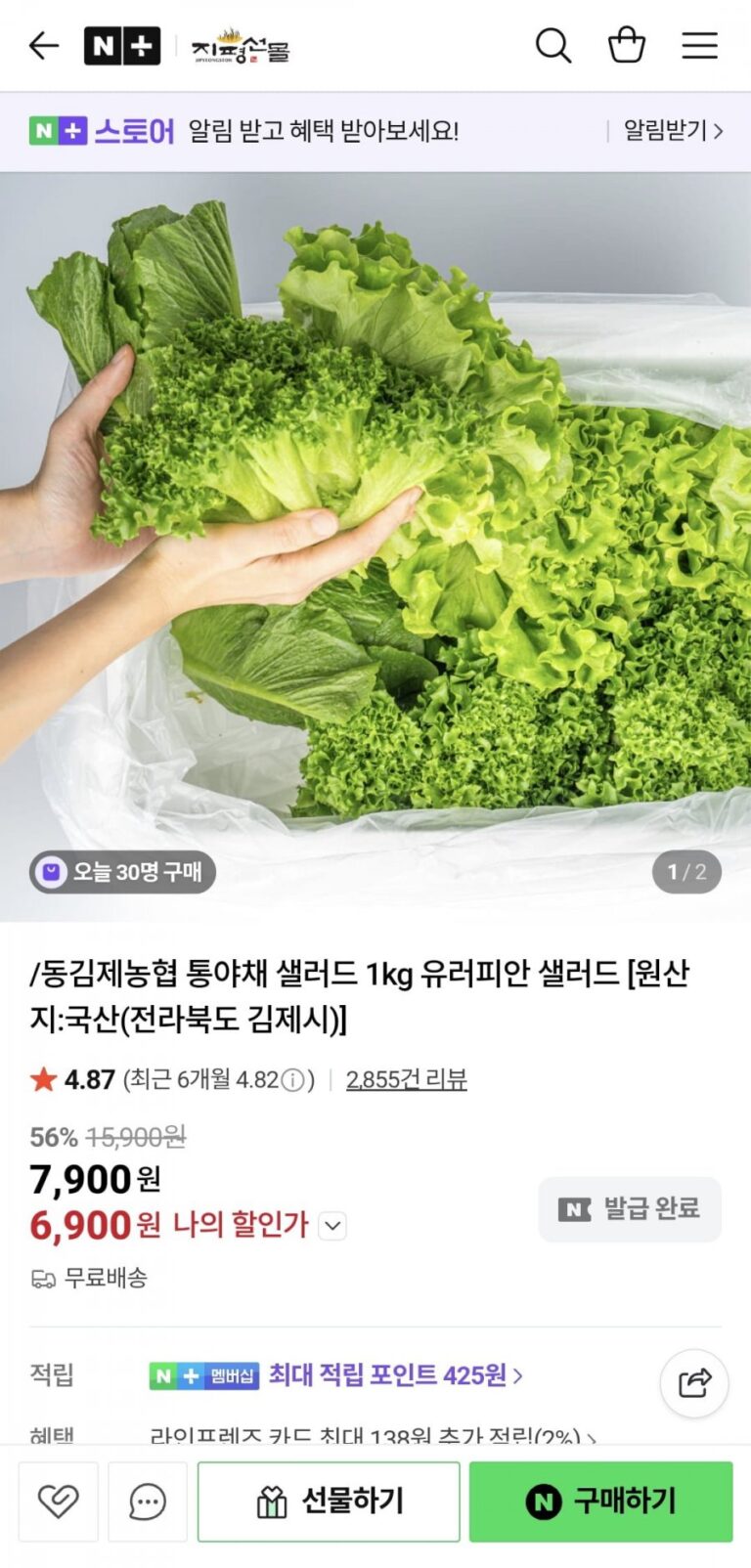This screenshot has width=751, height=1568.
Task: Tap 알림받기 to get store notifications
Action: 673,131
